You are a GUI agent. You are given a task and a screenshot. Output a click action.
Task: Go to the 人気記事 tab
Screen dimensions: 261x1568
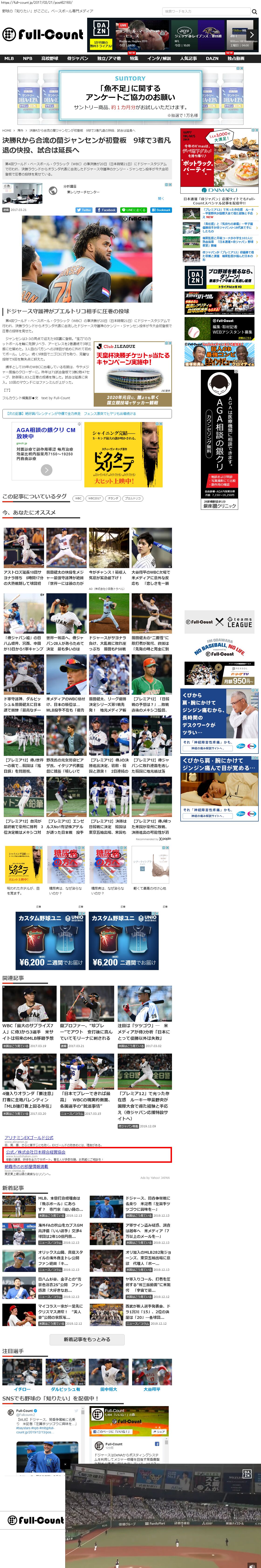188,58
